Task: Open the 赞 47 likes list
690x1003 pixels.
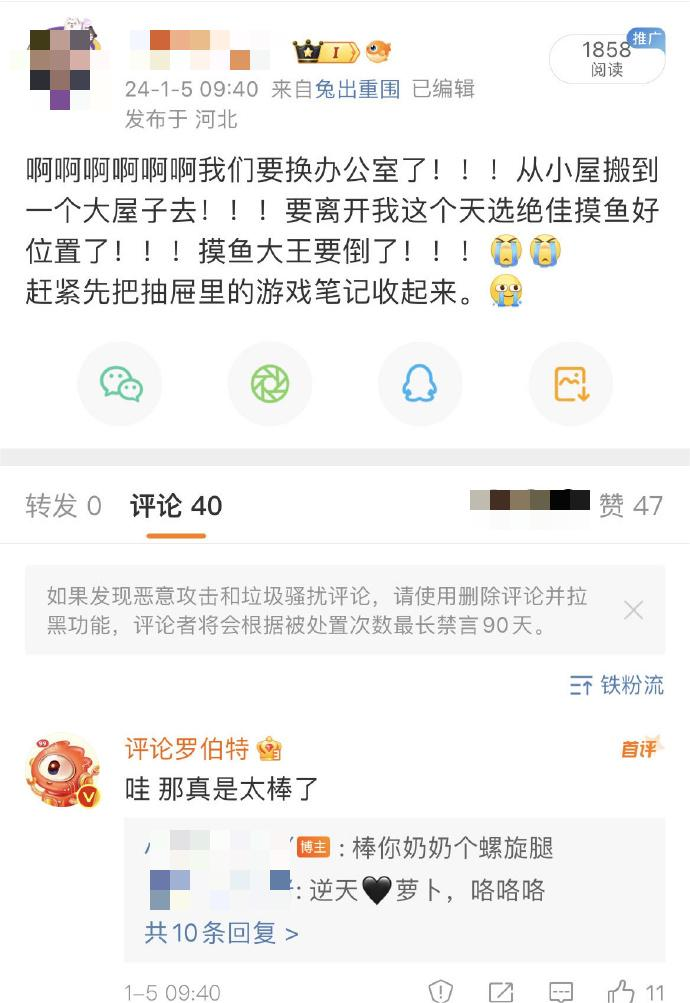Action: (x=630, y=506)
